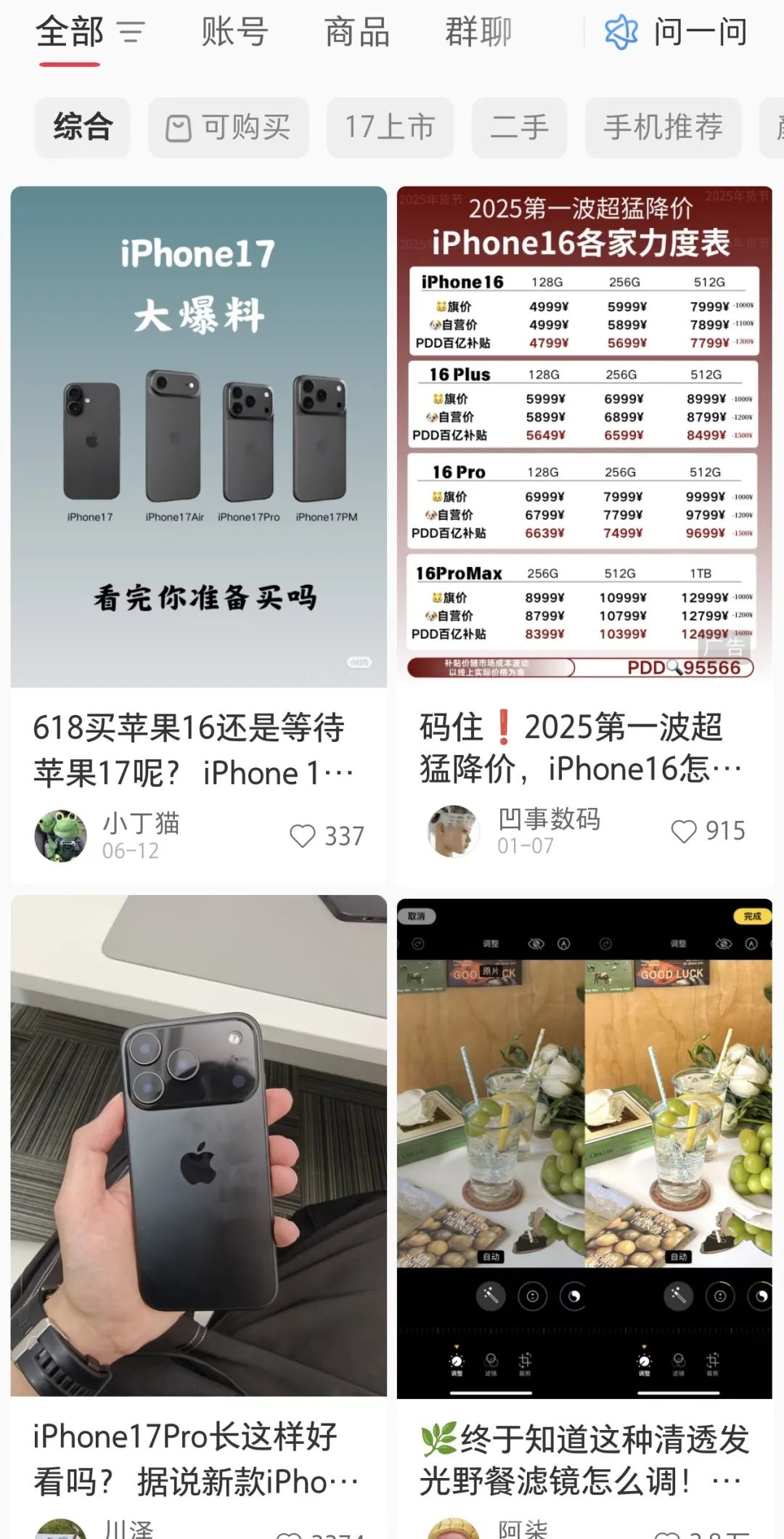Filter results by 可购买

tap(229, 128)
